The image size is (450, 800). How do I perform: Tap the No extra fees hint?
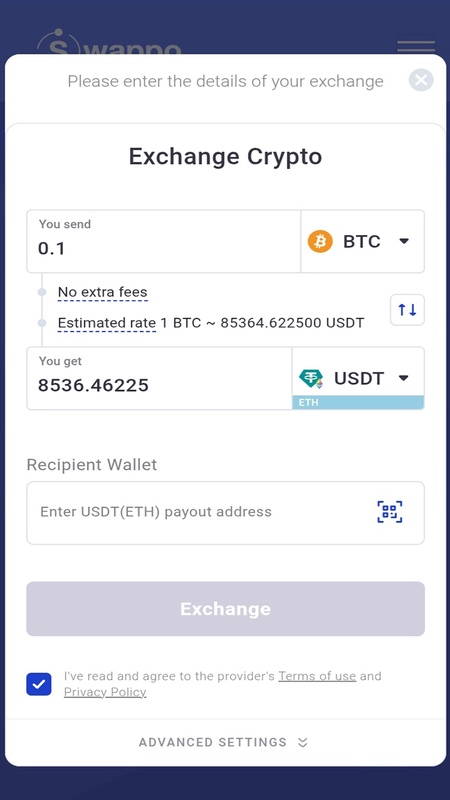[x=103, y=292]
